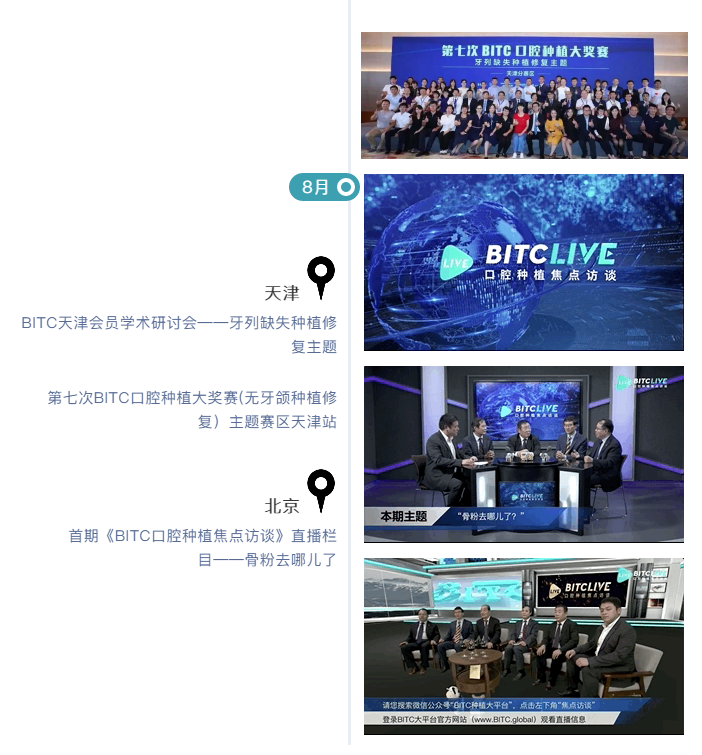The height and width of the screenshot is (755, 702).
Task: Open the BITC LIVE 口腔种植焦点访谈 globe image
Action: (523, 263)
